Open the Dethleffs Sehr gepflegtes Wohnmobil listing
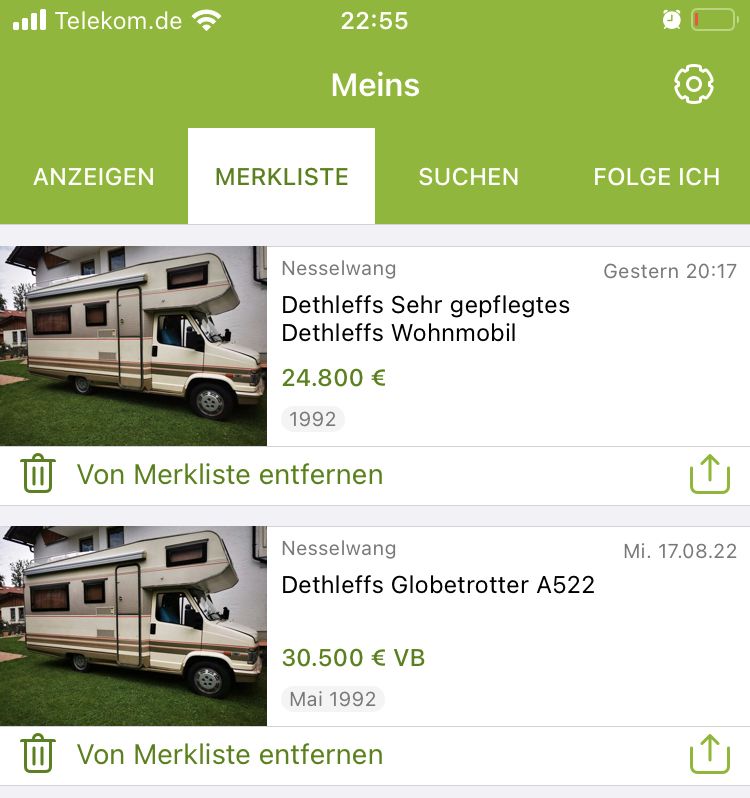Viewport: 750px width, 798px height. (425, 319)
